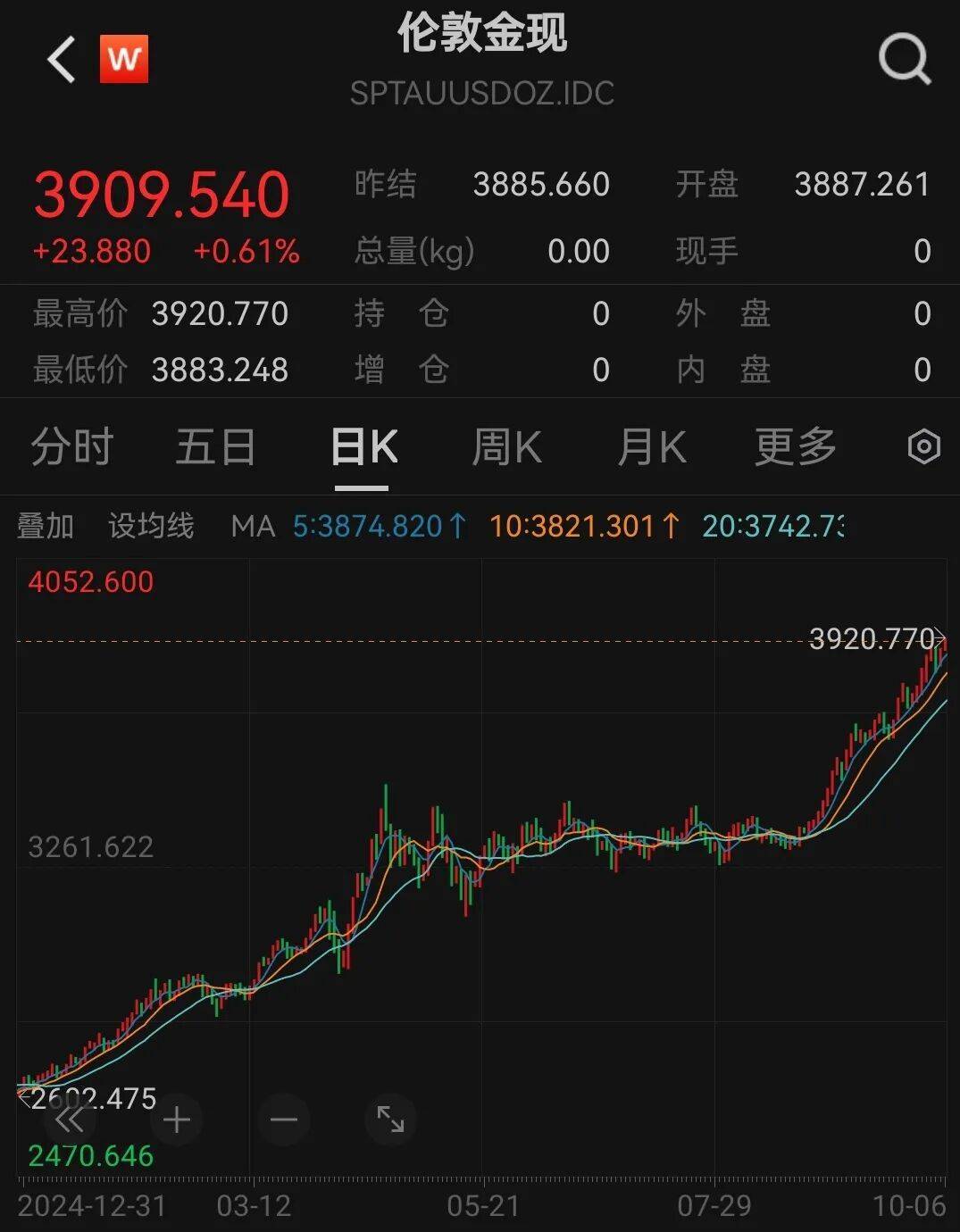Zoom out of the chart with the minus icon
This screenshot has height=1232, width=960.
(283, 1119)
